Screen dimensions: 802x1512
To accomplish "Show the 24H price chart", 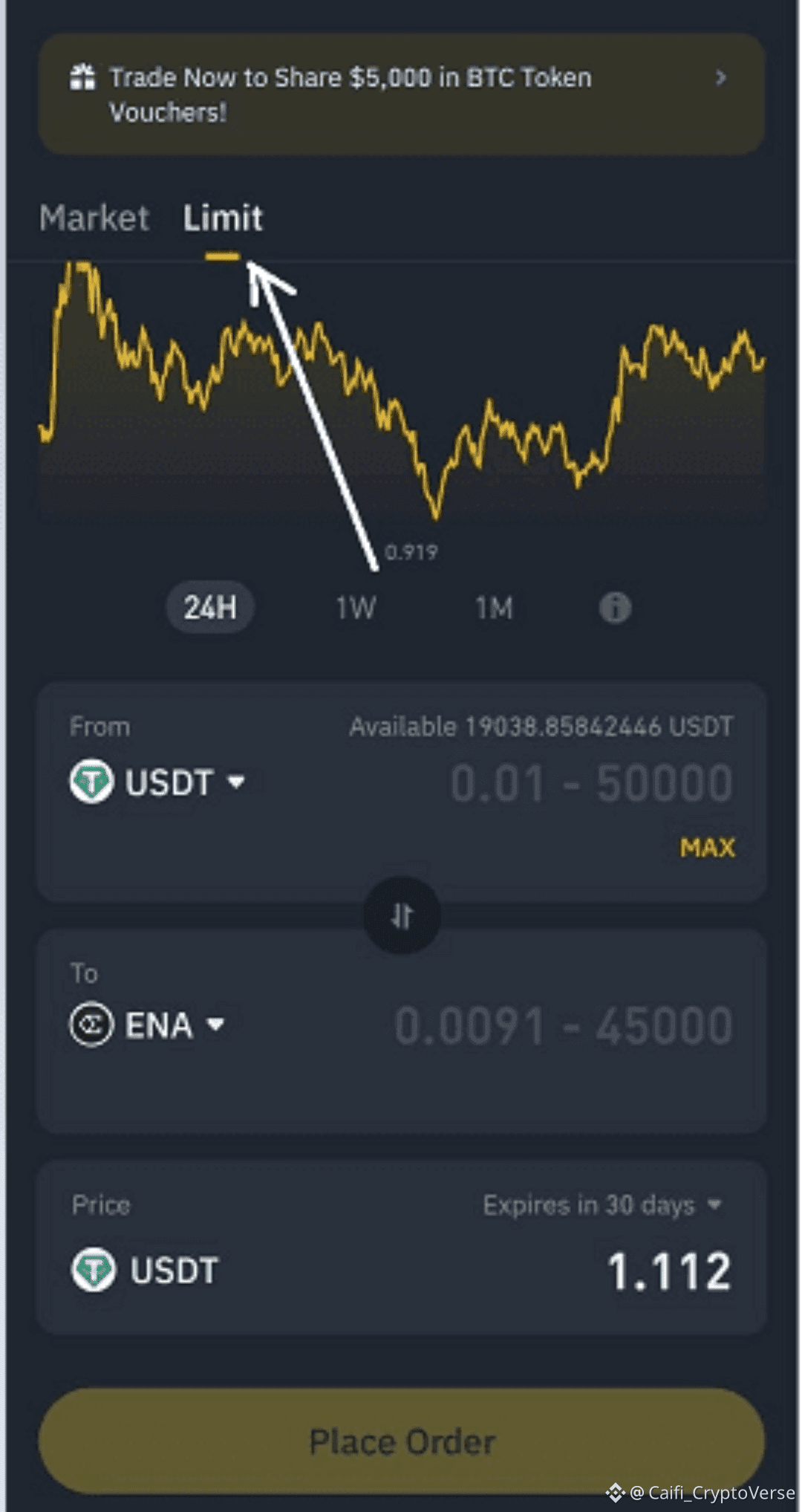I will (x=210, y=608).
